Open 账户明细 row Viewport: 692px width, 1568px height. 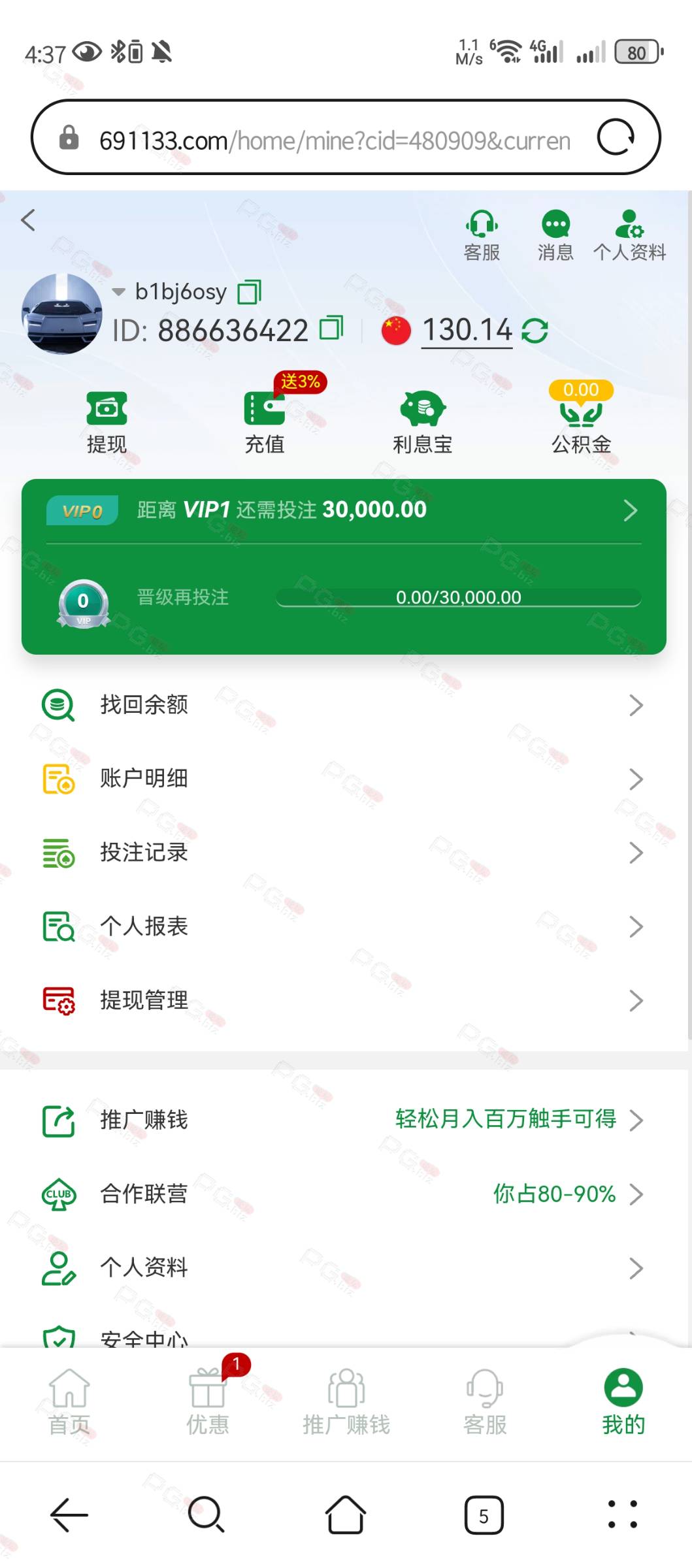point(344,779)
